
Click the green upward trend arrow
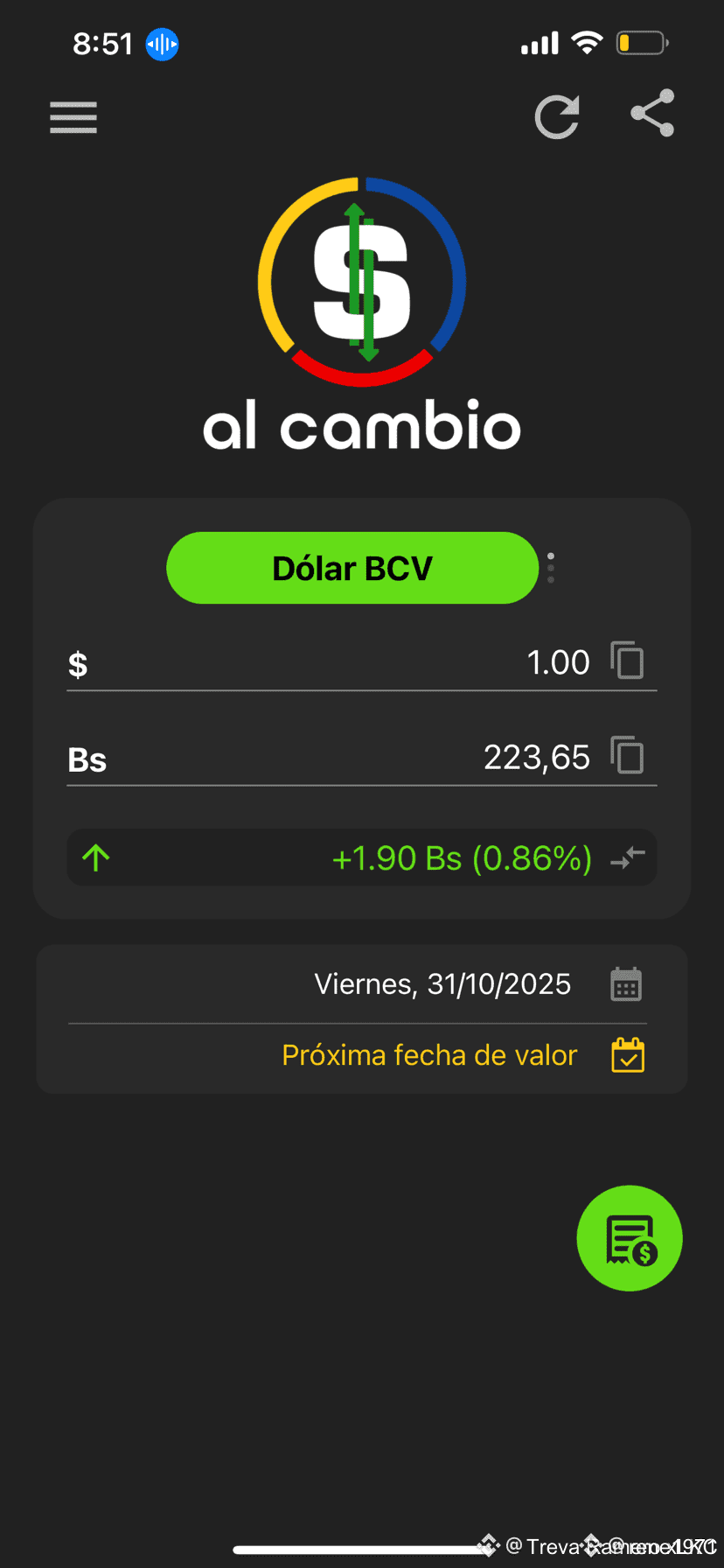point(96,857)
